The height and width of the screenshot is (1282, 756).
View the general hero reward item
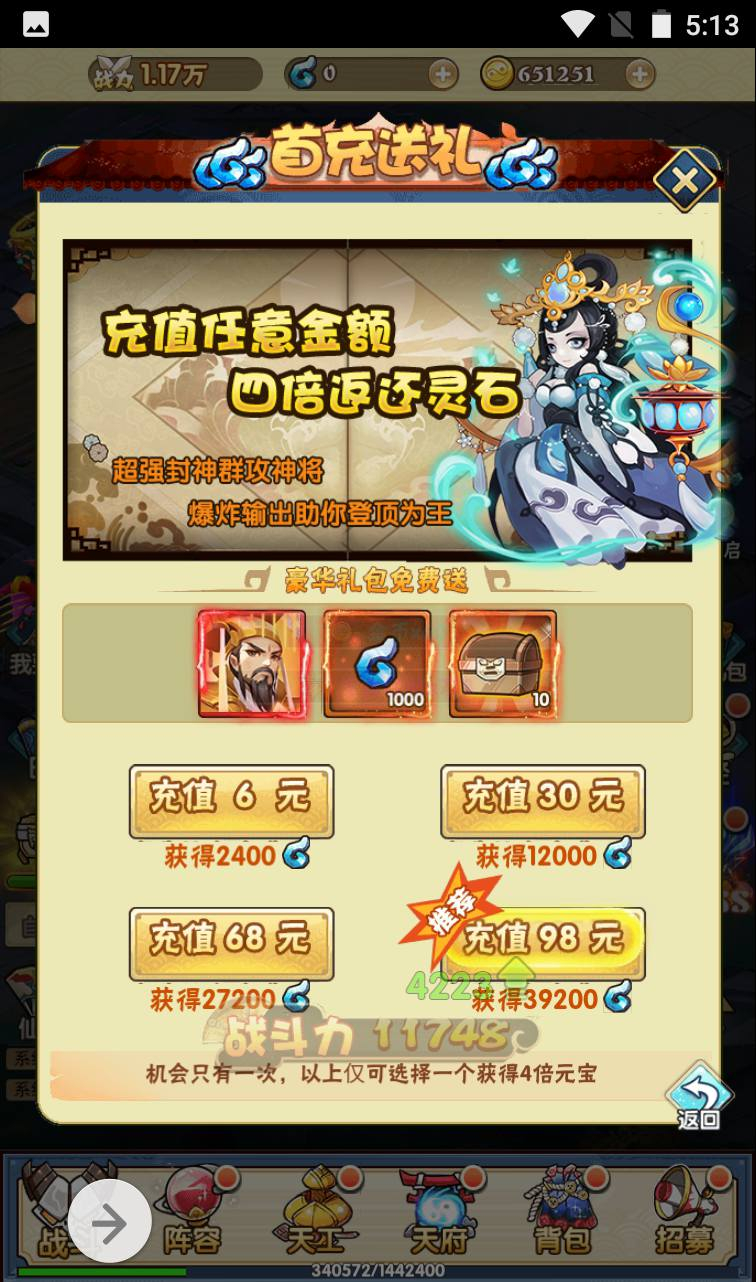pos(252,663)
